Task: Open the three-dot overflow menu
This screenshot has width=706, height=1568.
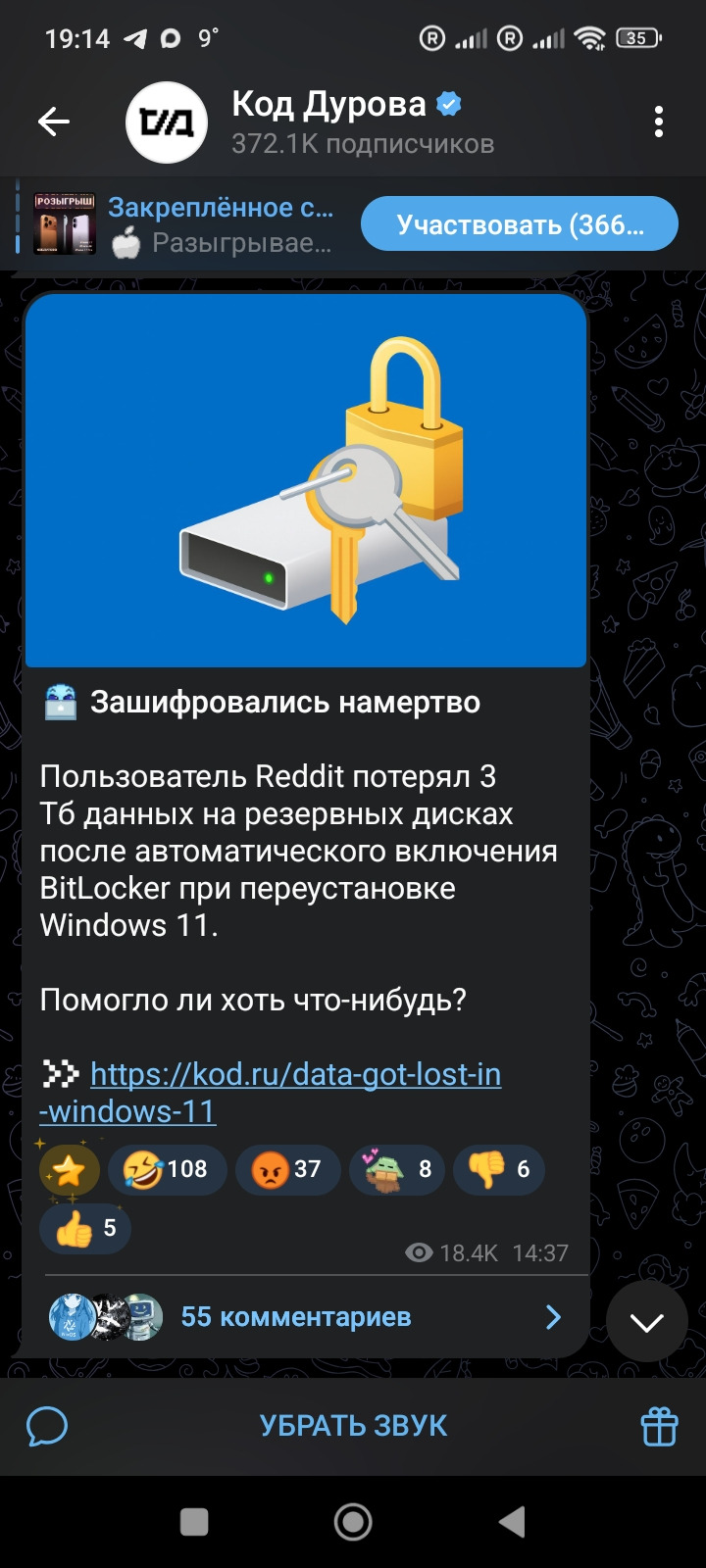Action: click(658, 122)
